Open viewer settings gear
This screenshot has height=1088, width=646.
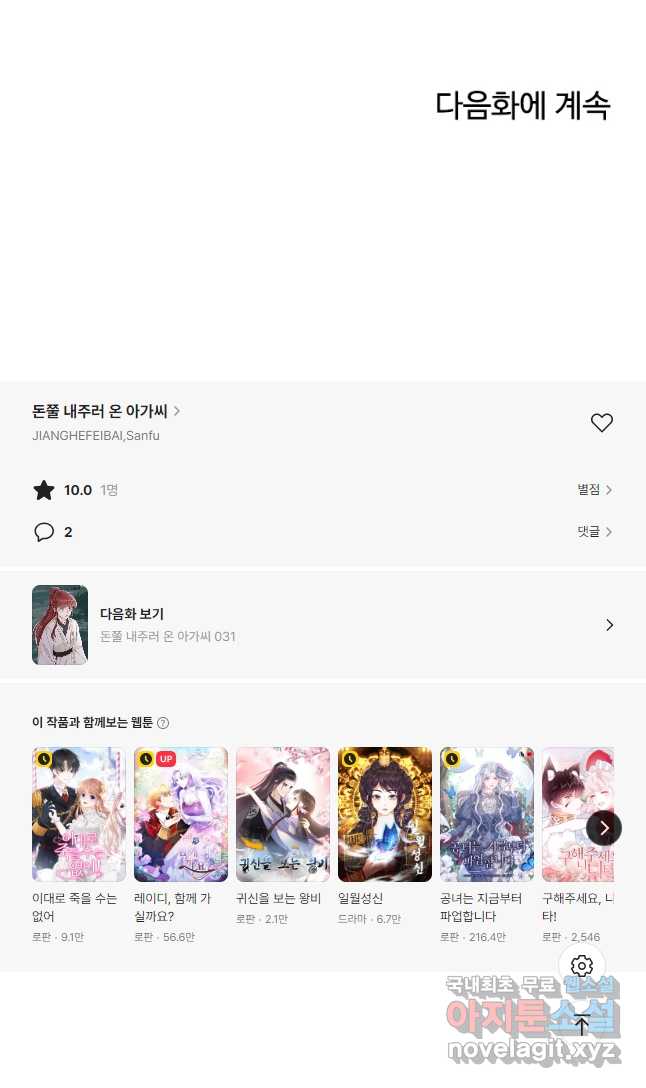point(582,966)
